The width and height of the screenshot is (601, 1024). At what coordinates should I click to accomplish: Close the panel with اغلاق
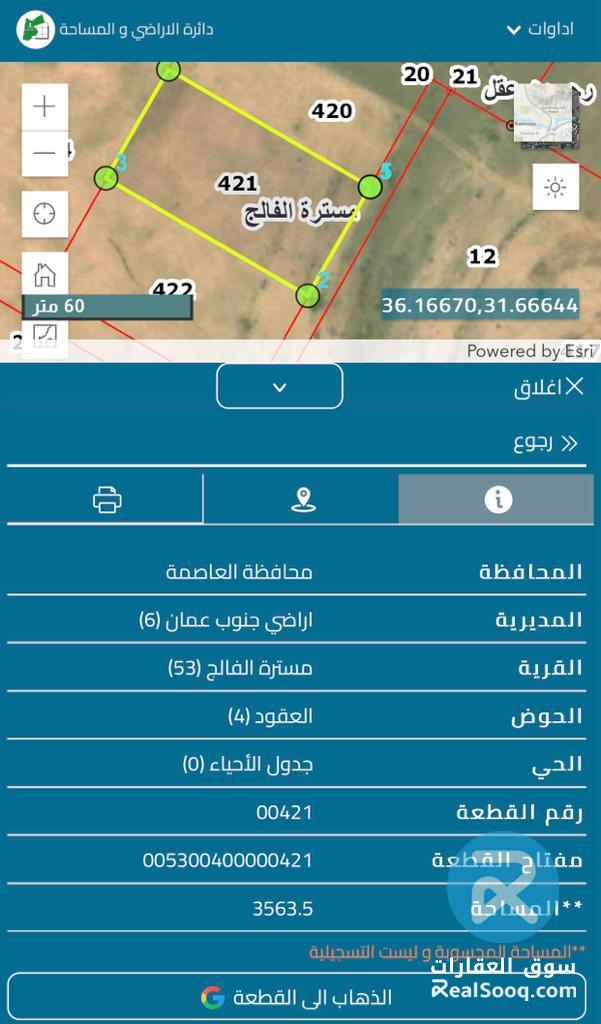click(x=548, y=388)
